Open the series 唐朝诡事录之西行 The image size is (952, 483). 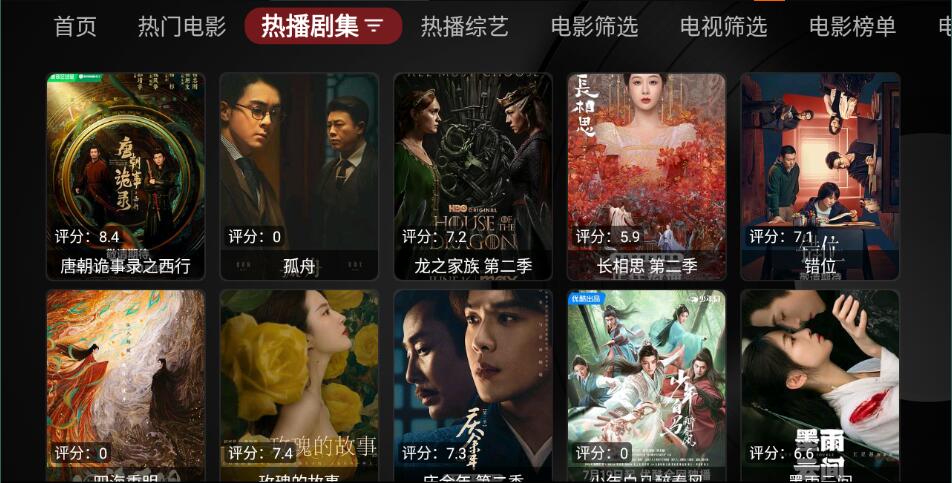126,175
